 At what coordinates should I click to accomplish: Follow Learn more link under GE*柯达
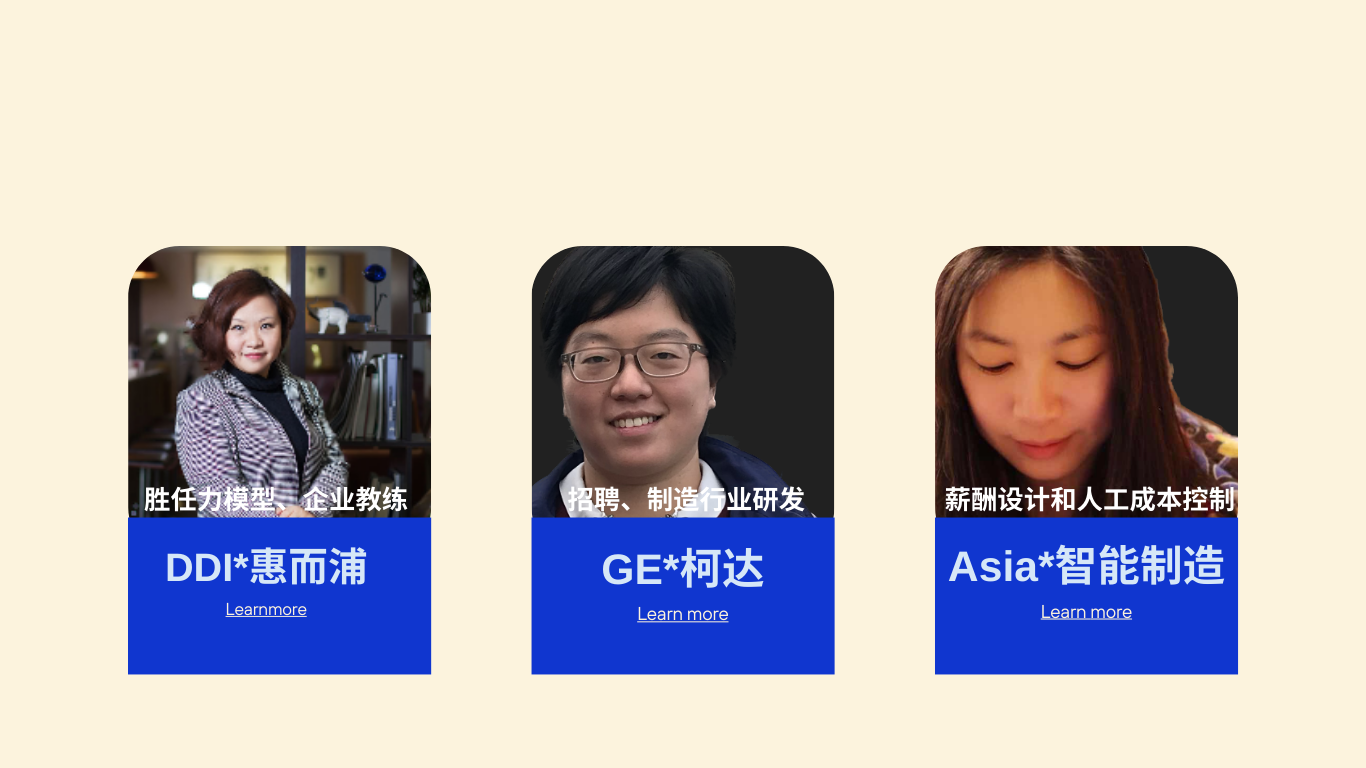(683, 614)
